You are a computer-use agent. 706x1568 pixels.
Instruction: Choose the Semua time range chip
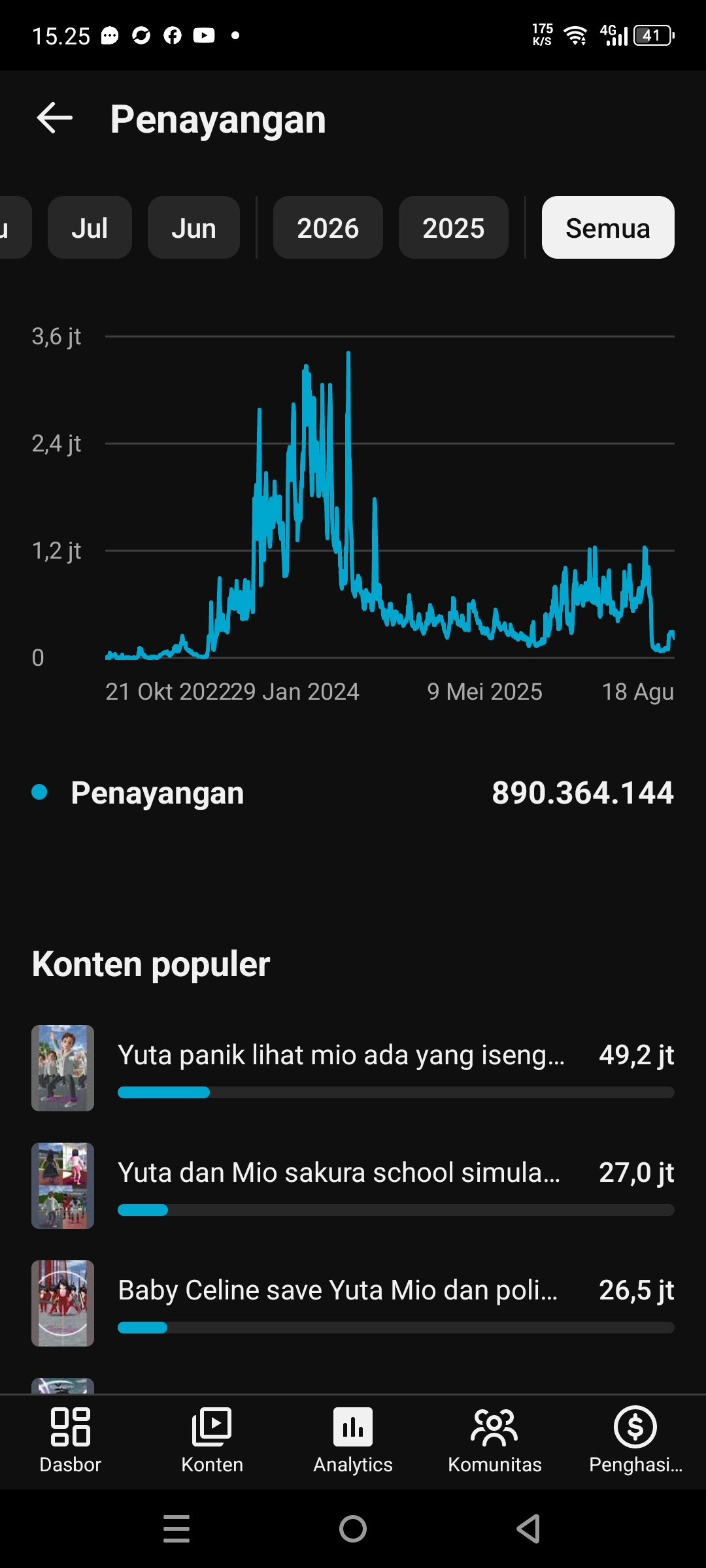(x=608, y=228)
